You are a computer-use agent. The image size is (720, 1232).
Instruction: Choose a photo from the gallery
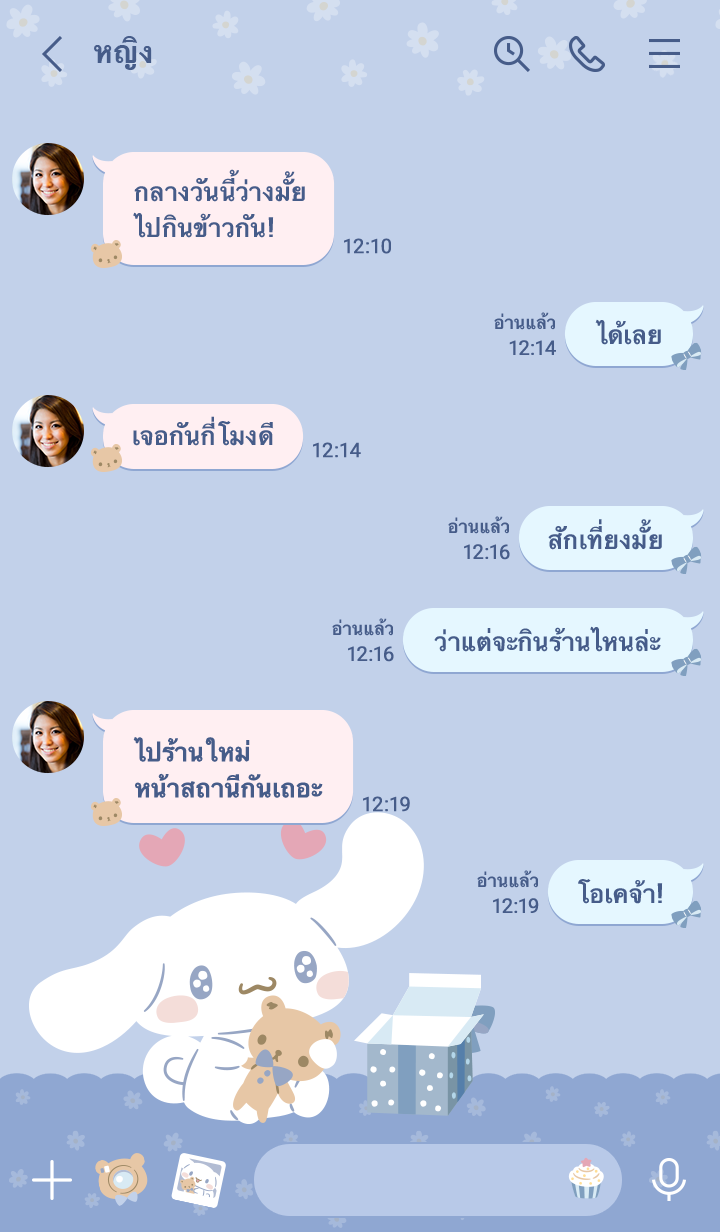coord(198,1180)
